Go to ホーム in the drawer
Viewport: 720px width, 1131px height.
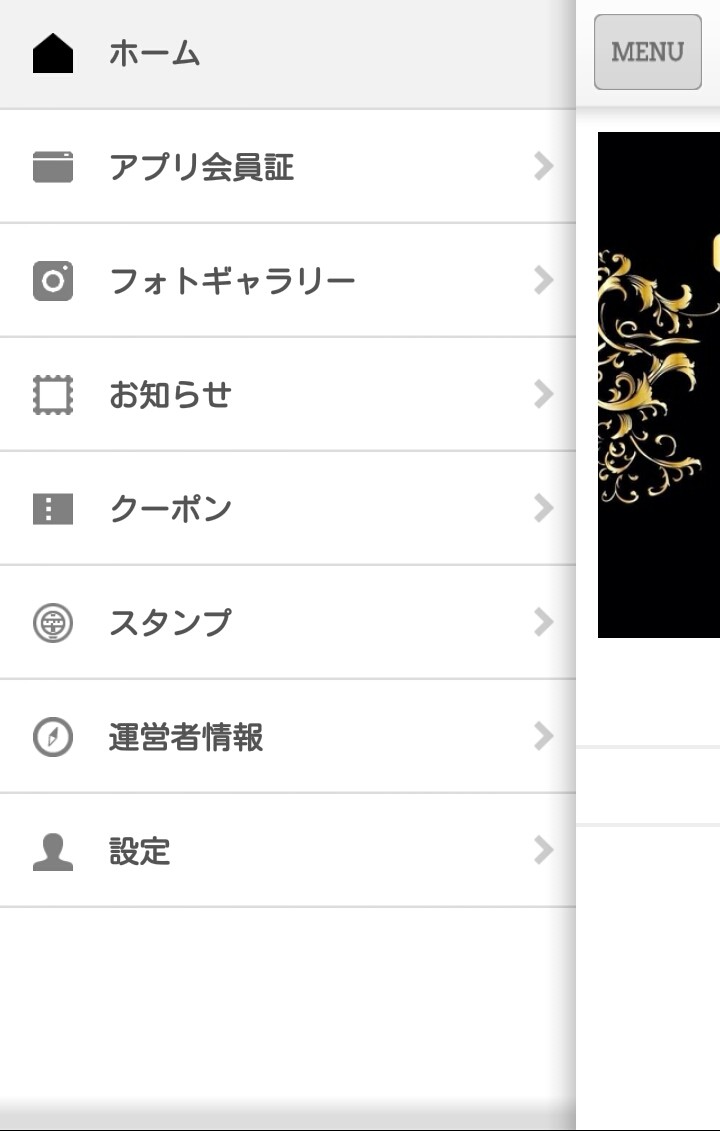pyautogui.click(x=287, y=54)
